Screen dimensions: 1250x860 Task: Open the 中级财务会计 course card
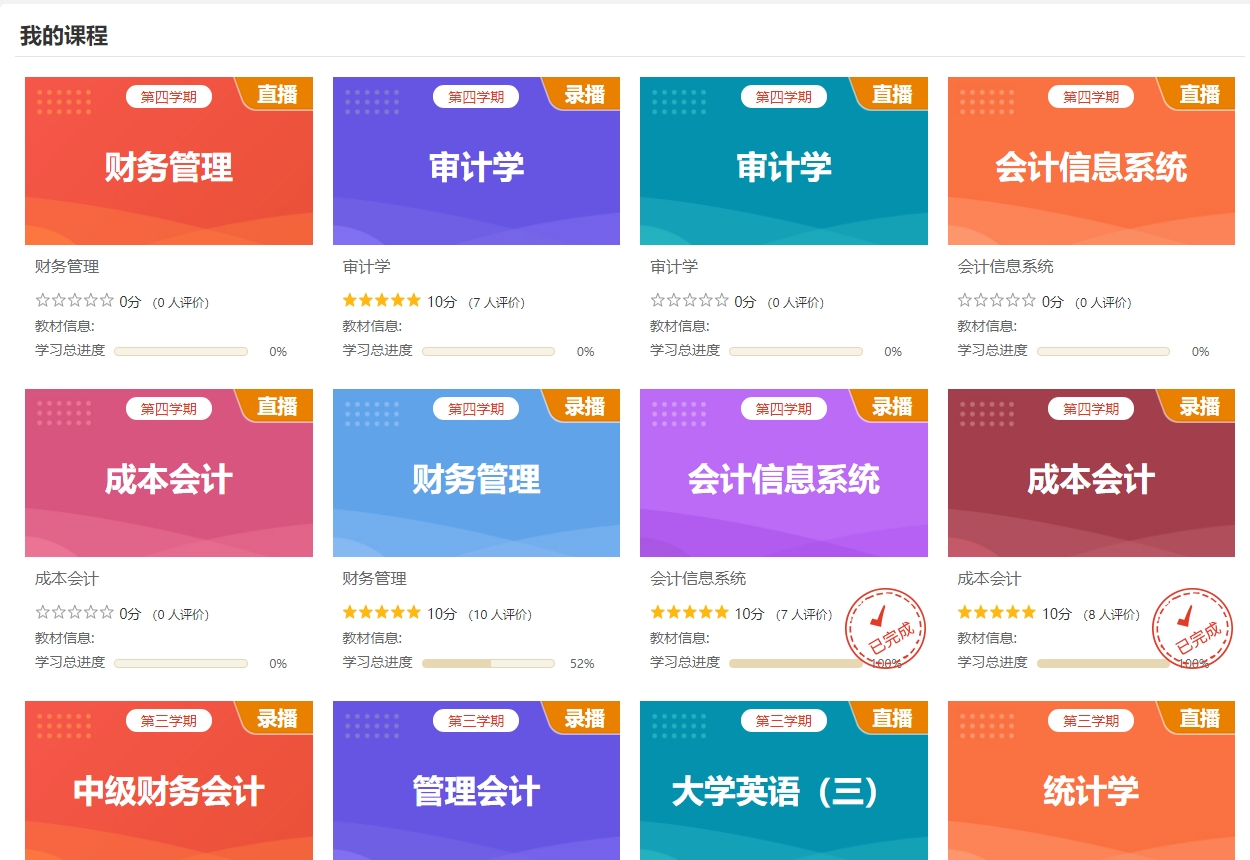[x=168, y=785]
